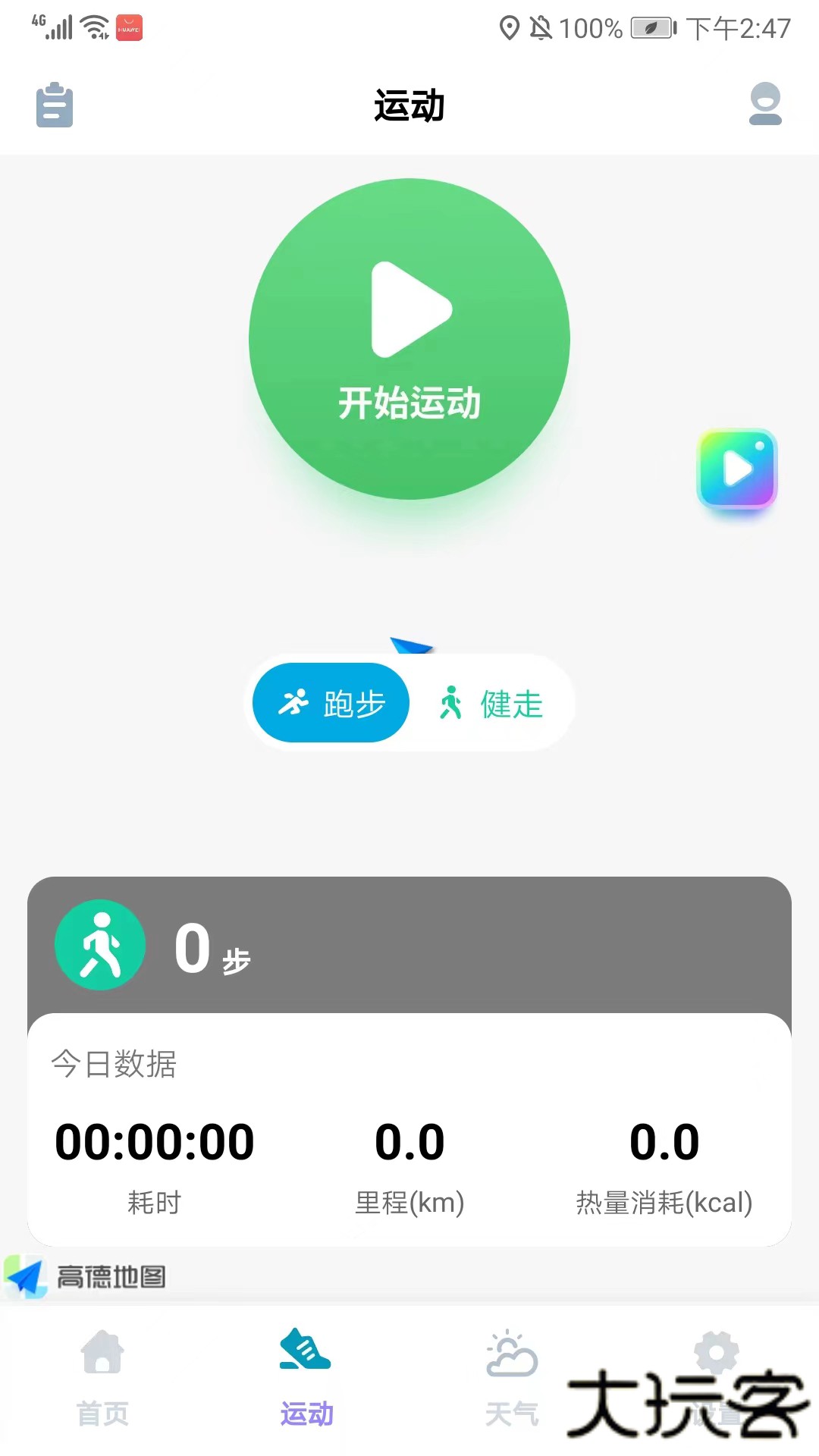The height and width of the screenshot is (1456, 819).
Task: Switch to the 天气 tab
Action: (509, 1380)
